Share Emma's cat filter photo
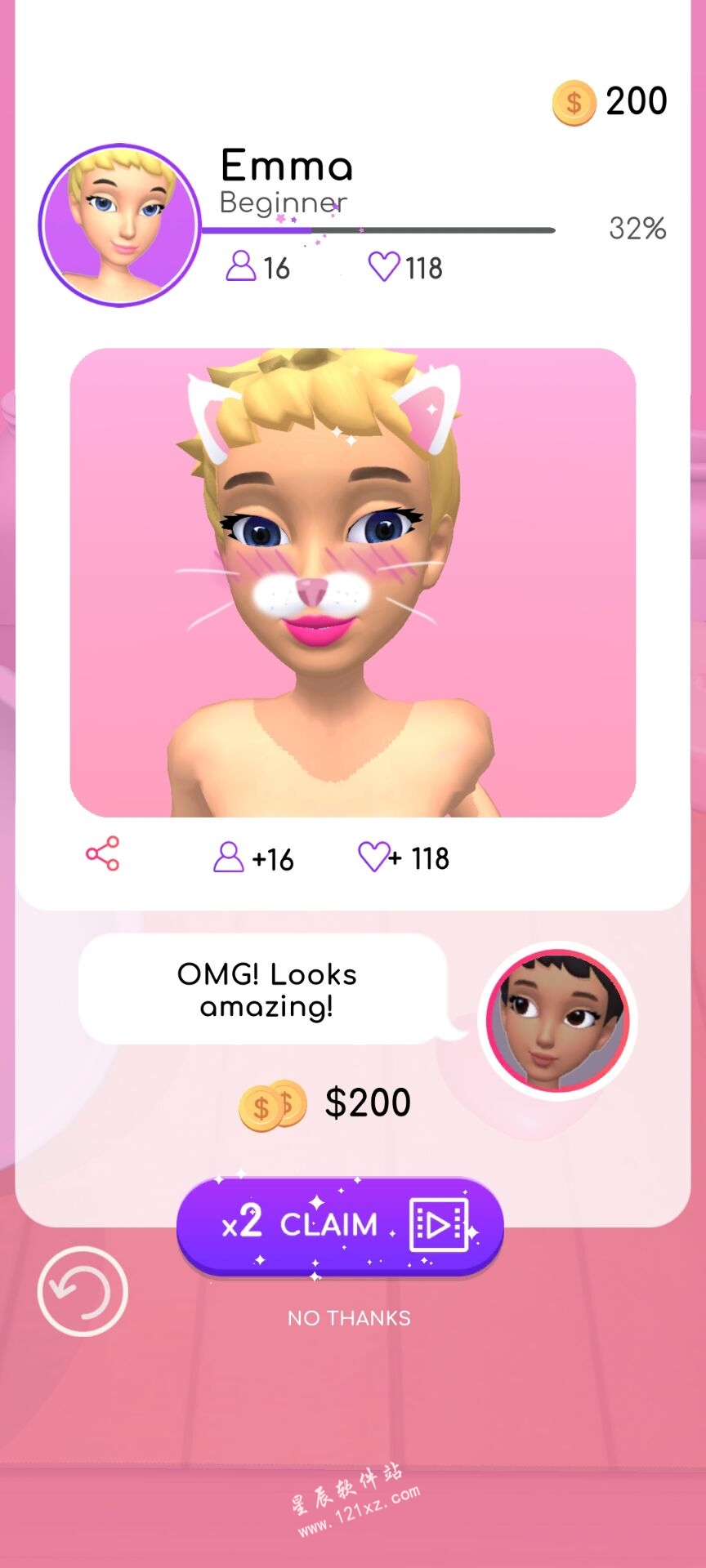This screenshot has width=706, height=1568. (103, 854)
